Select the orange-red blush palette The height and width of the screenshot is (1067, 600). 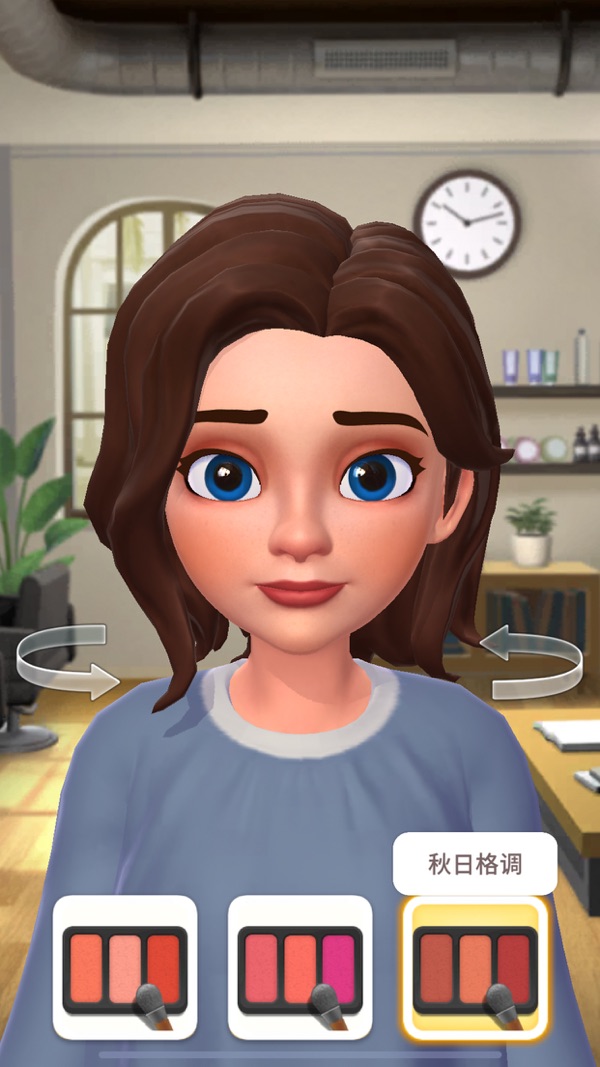coord(125,967)
